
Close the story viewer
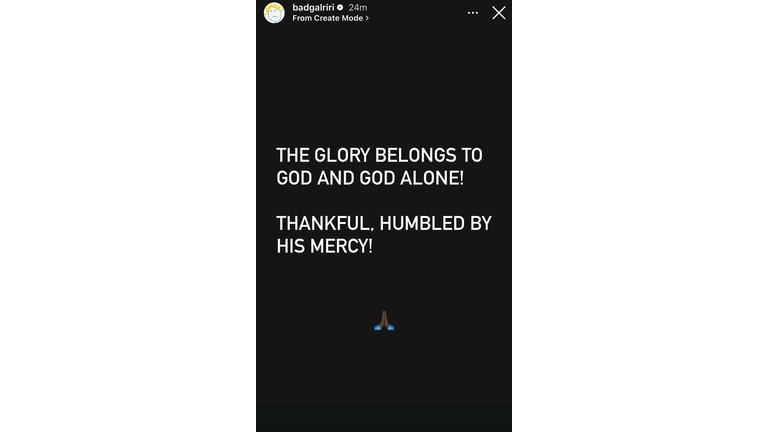click(498, 13)
